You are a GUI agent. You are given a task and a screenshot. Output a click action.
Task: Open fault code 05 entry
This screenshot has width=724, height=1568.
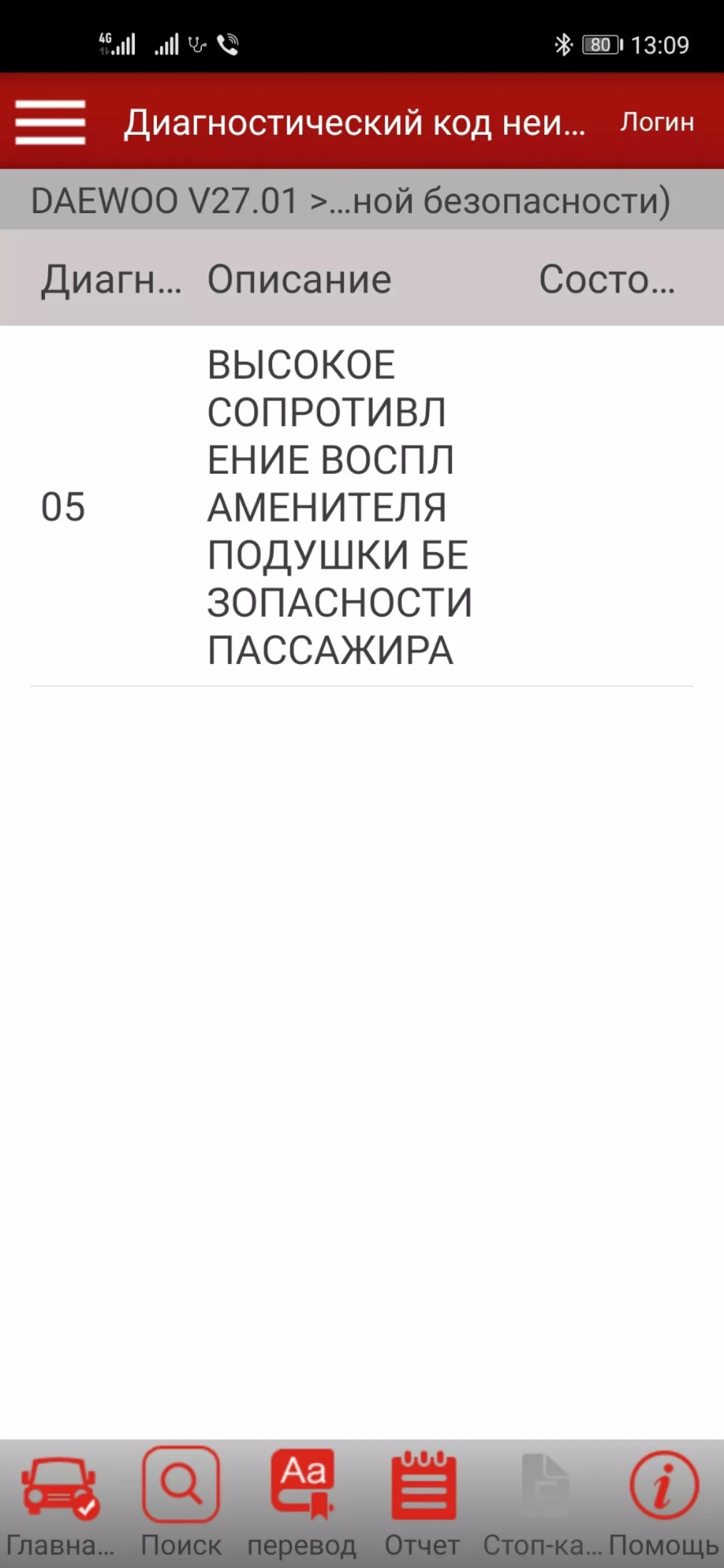coord(361,507)
